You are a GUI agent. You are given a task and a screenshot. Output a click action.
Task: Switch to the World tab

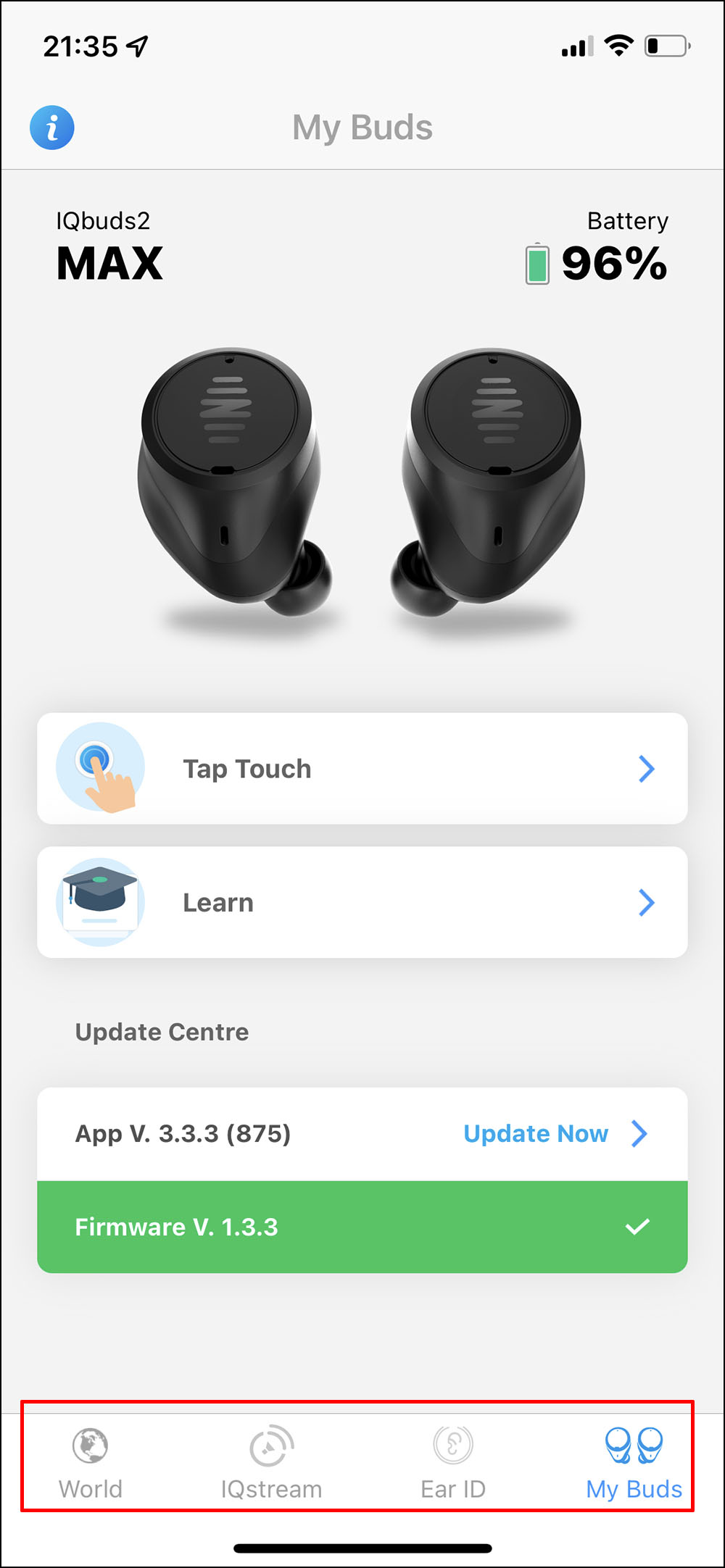91,1461
